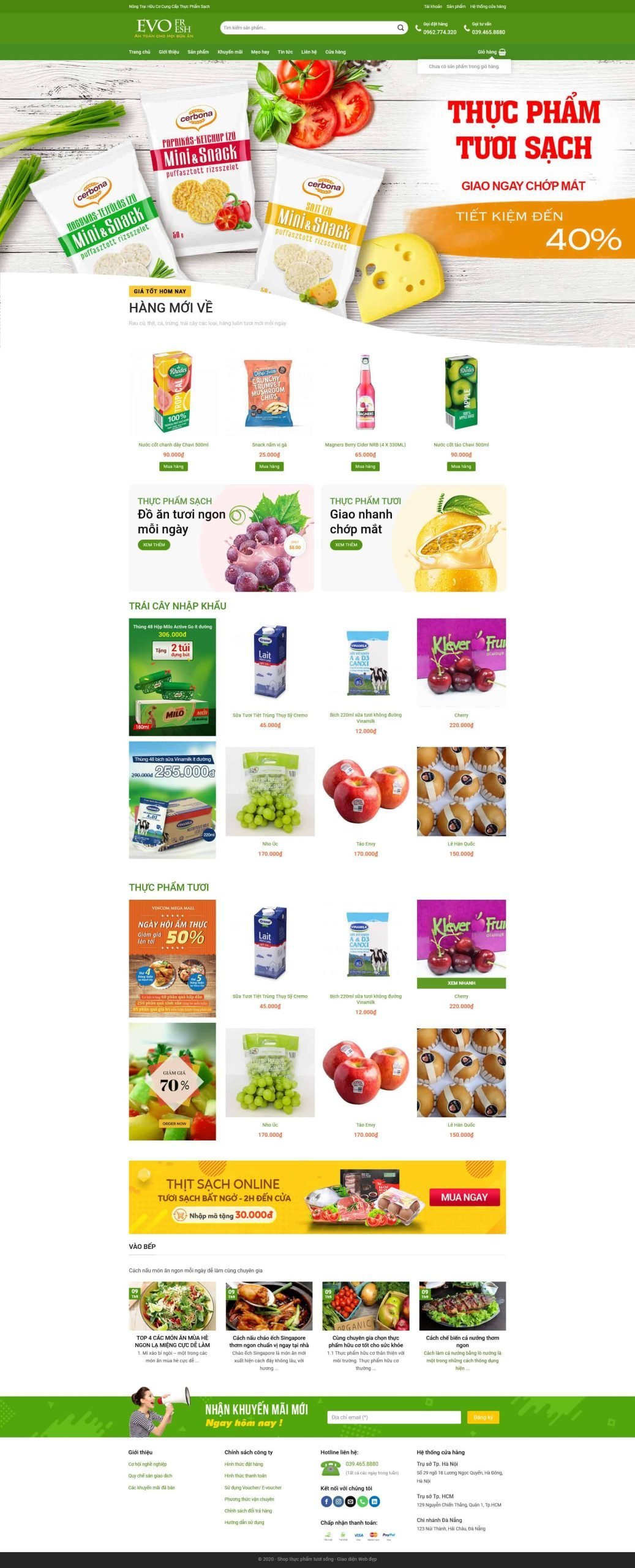Tap Mua hàng under Snack nấm vị gà
635x1568 pixels.
coord(269,466)
